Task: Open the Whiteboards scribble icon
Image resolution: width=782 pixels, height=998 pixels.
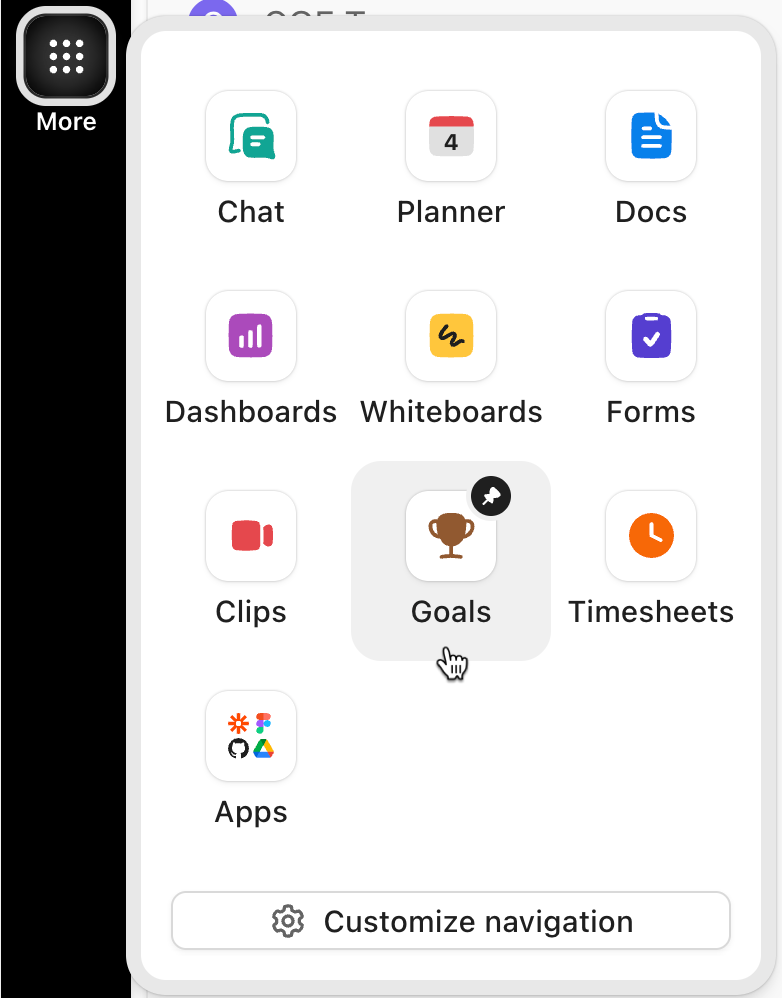Action: [x=450, y=337]
